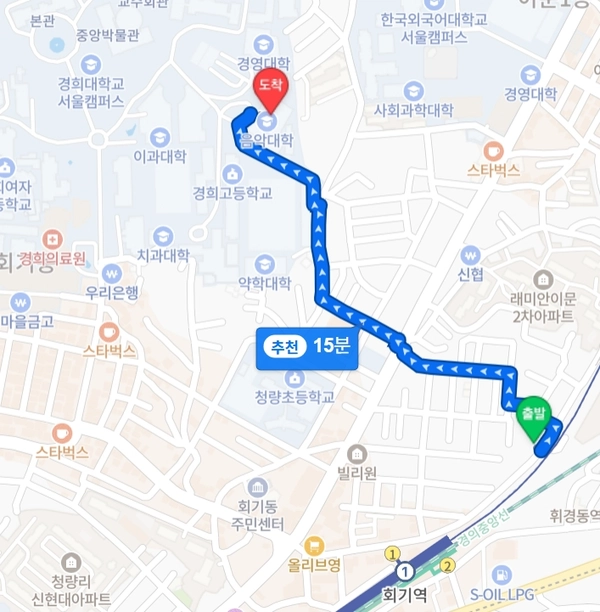Select the red 도착 destination pin

(270, 87)
